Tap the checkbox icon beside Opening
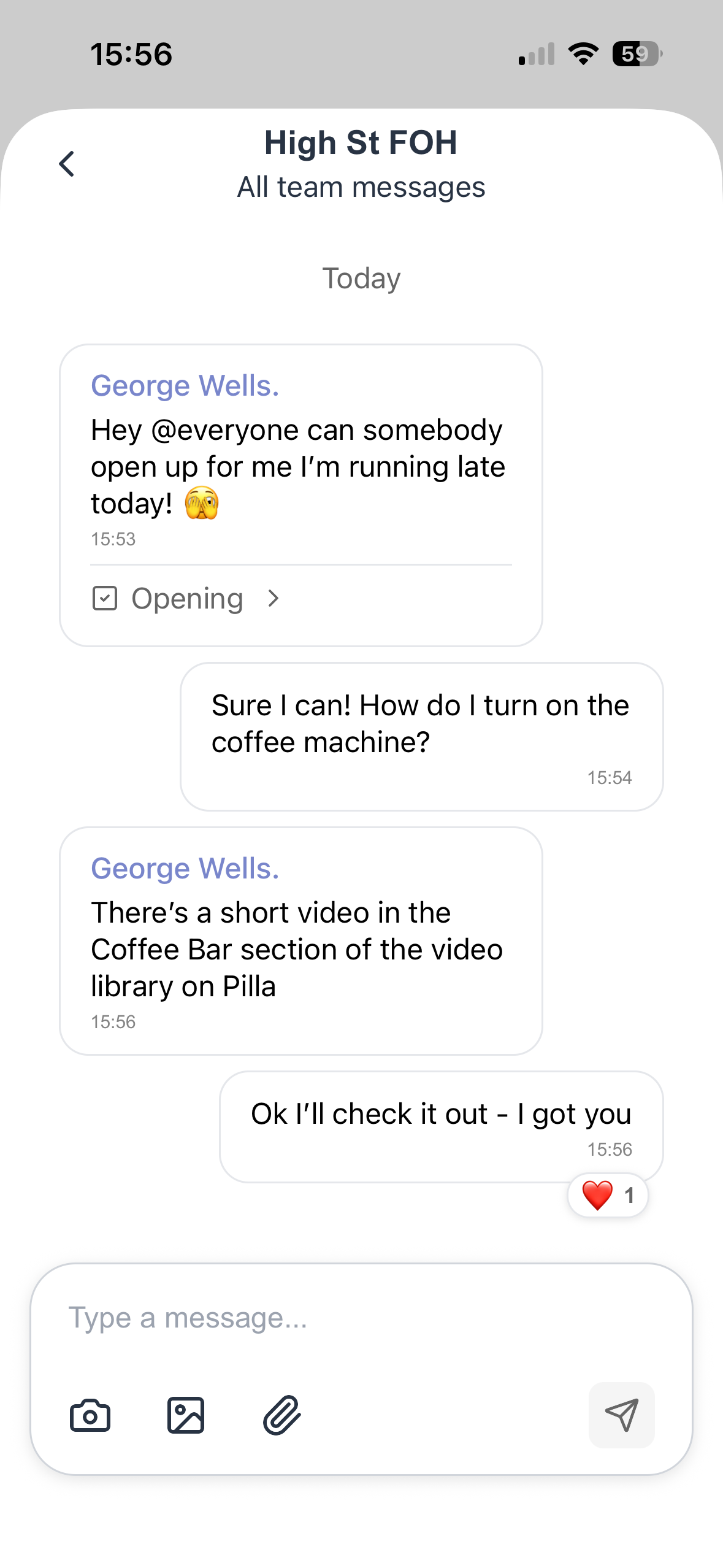Image resolution: width=723 pixels, height=1568 pixels. [105, 598]
